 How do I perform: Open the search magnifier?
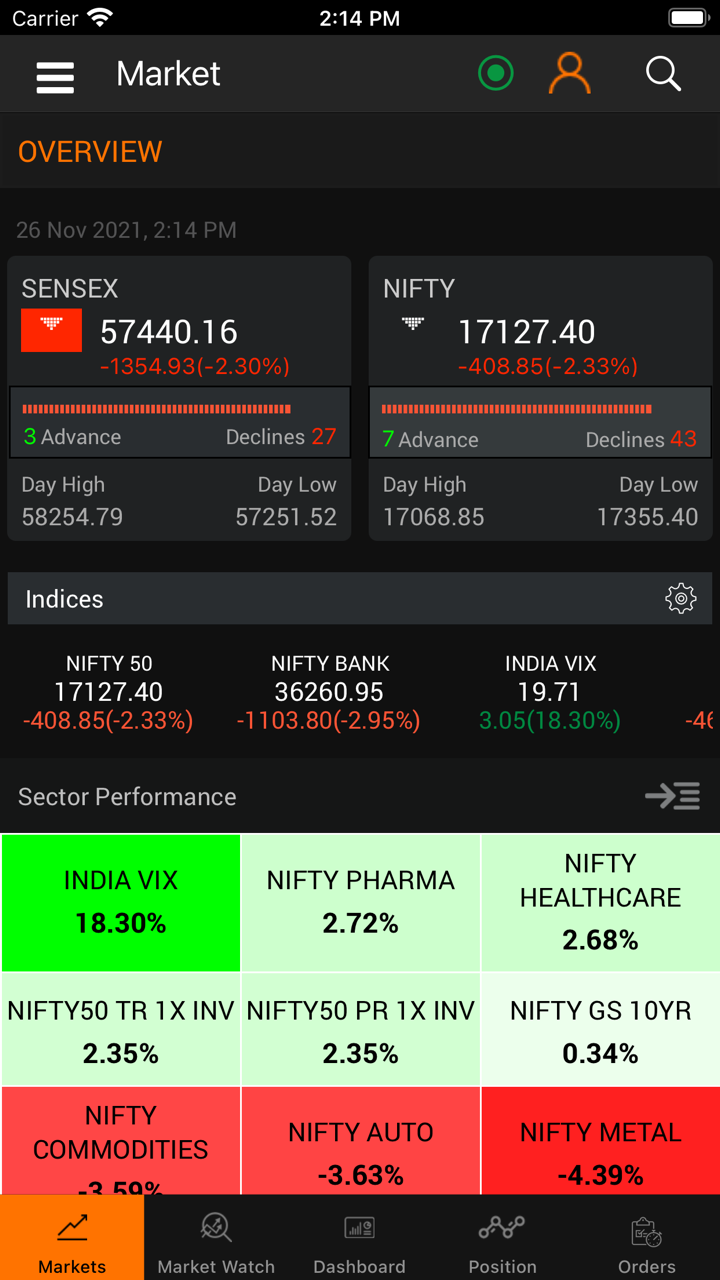click(x=663, y=74)
